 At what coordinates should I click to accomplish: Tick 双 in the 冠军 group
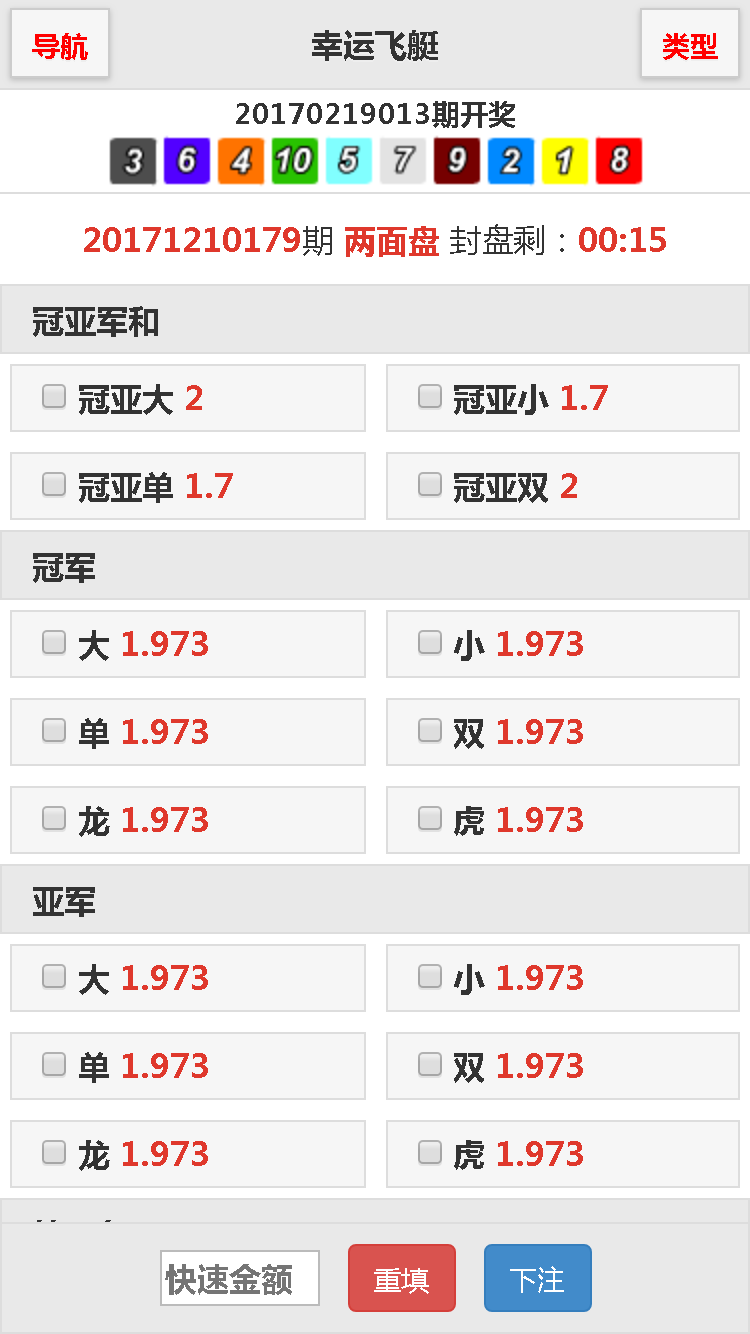coord(430,731)
